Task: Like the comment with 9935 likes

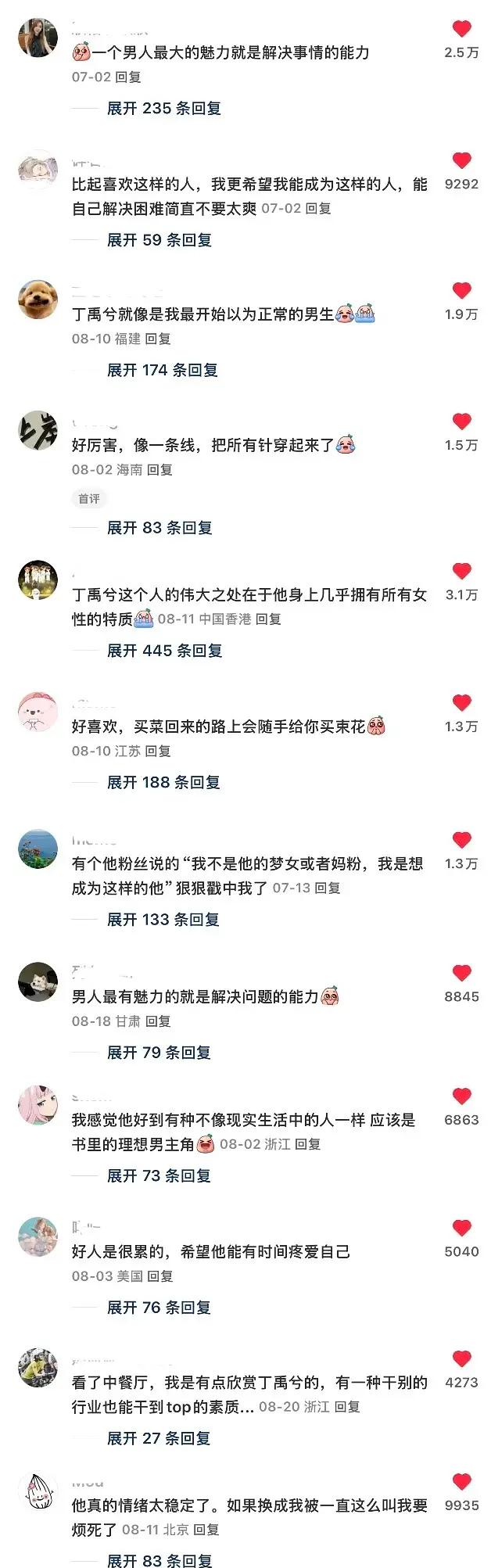Action: pos(461,1482)
